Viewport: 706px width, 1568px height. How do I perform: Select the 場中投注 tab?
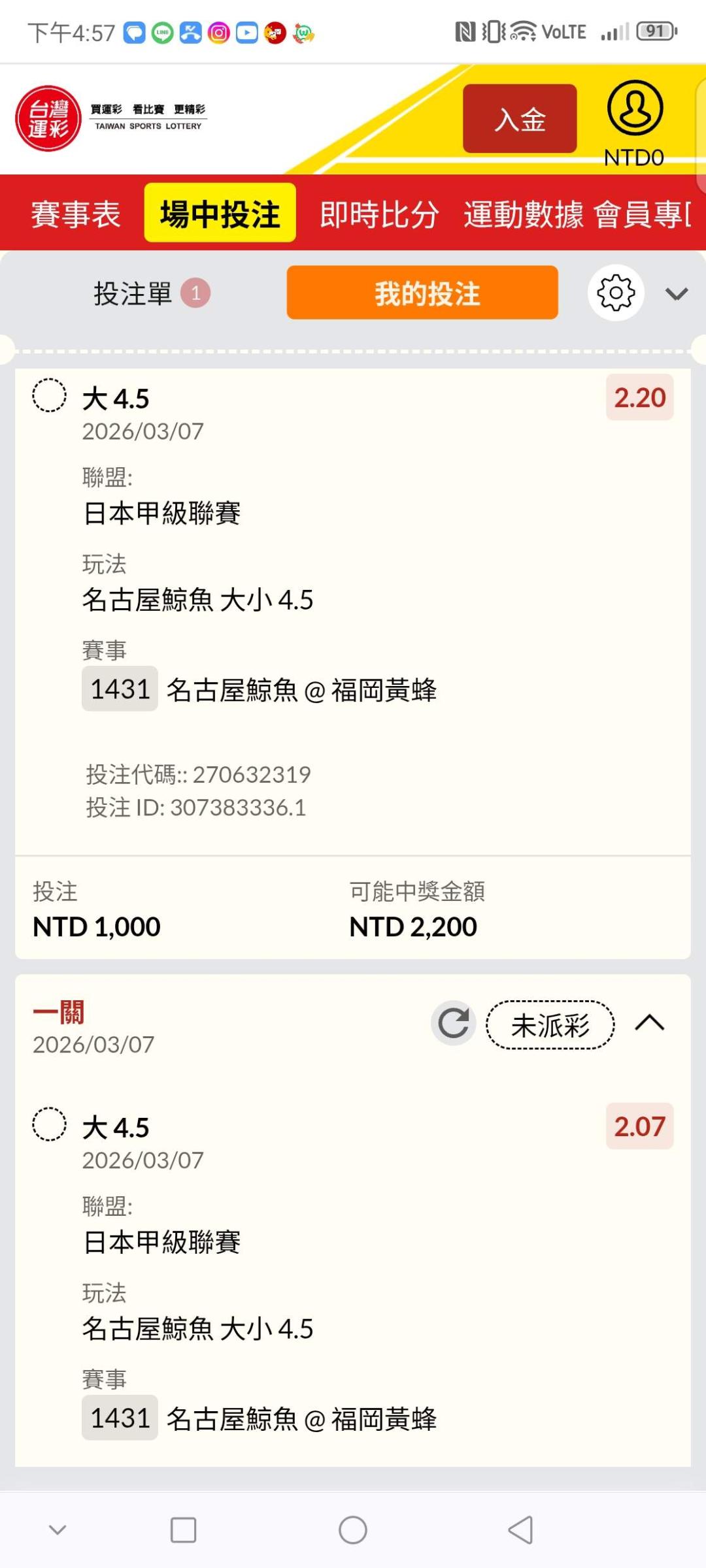pos(220,214)
